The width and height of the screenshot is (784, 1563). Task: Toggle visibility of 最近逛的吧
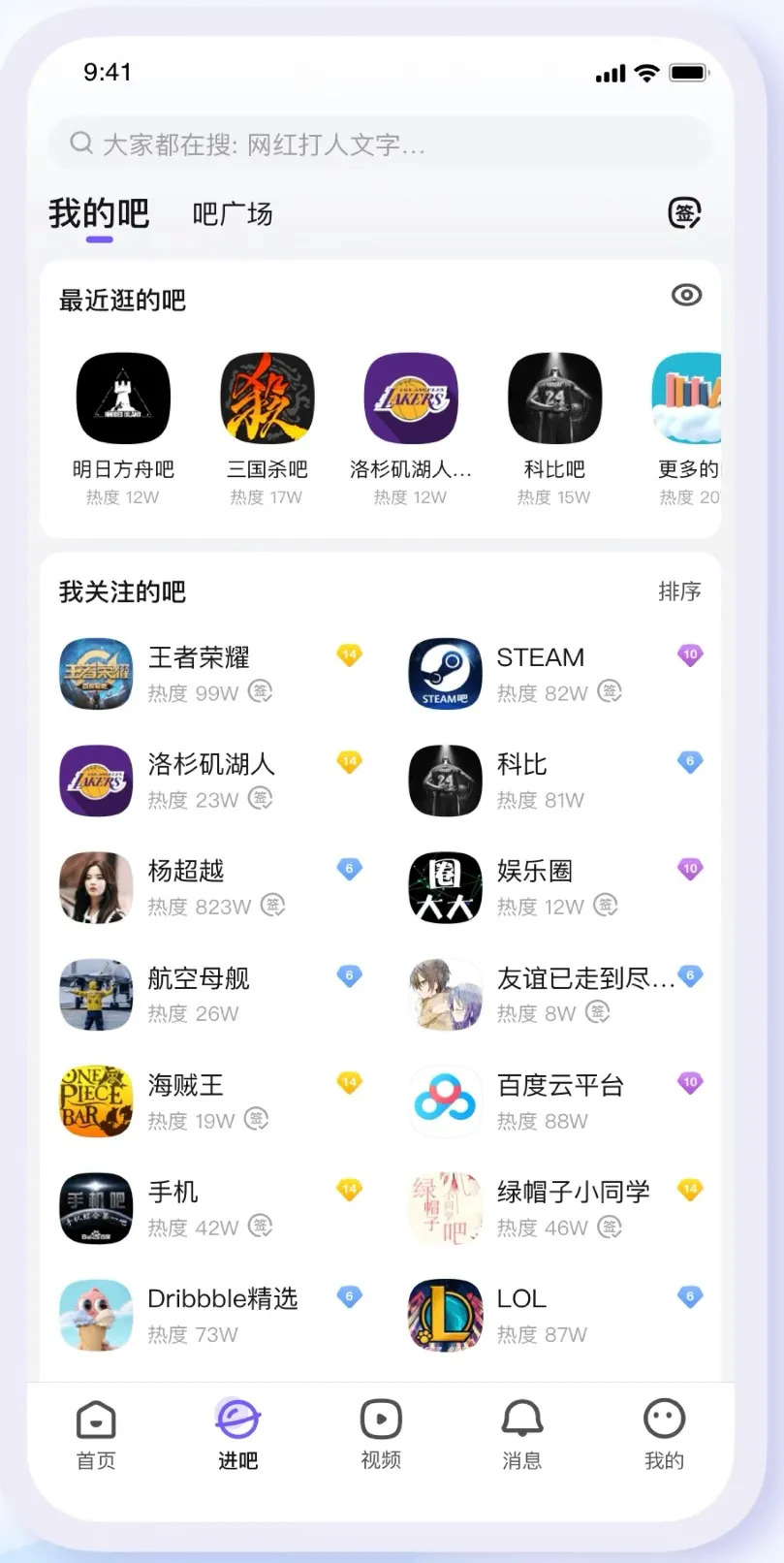686,295
